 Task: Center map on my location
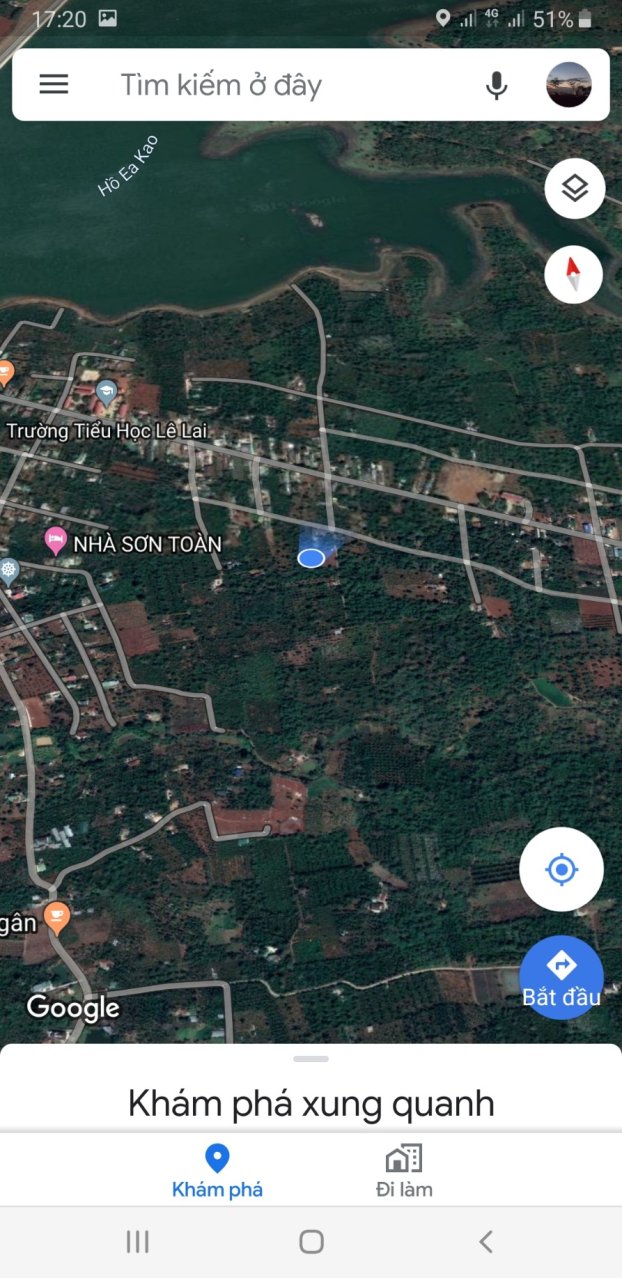561,869
